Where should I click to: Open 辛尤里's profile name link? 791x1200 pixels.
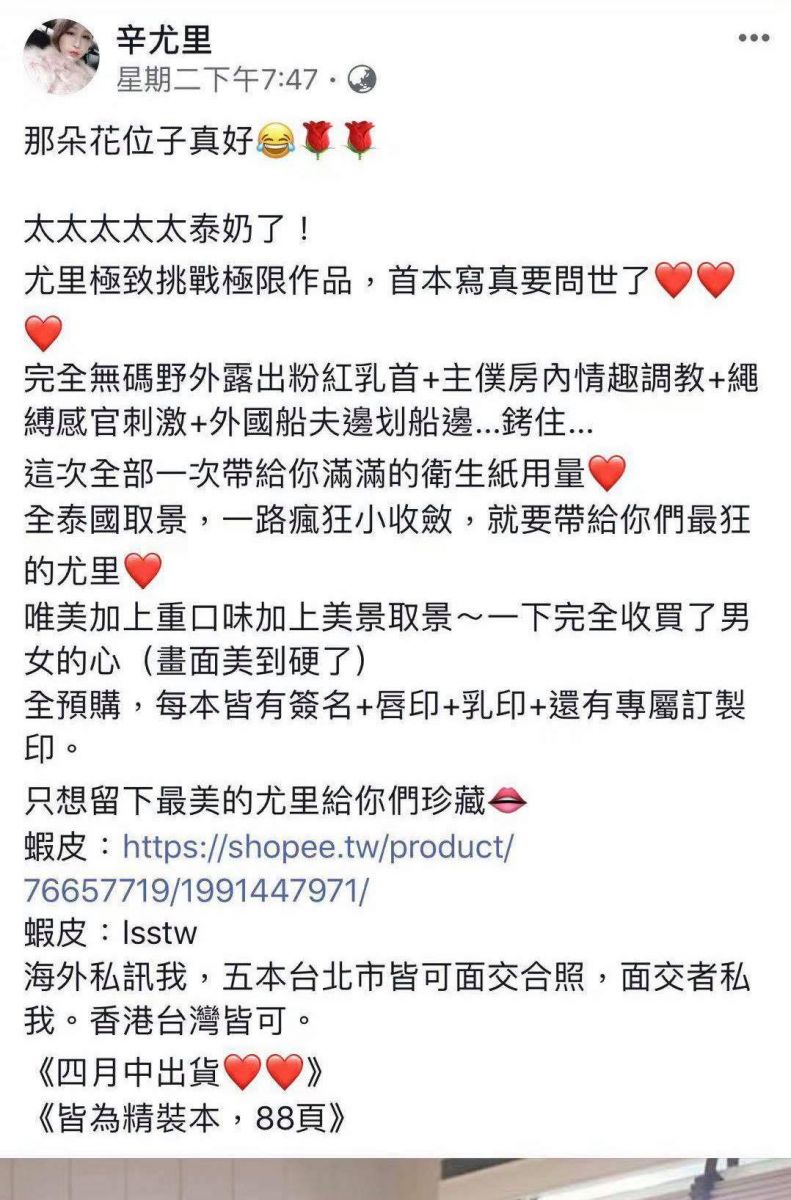164,40
